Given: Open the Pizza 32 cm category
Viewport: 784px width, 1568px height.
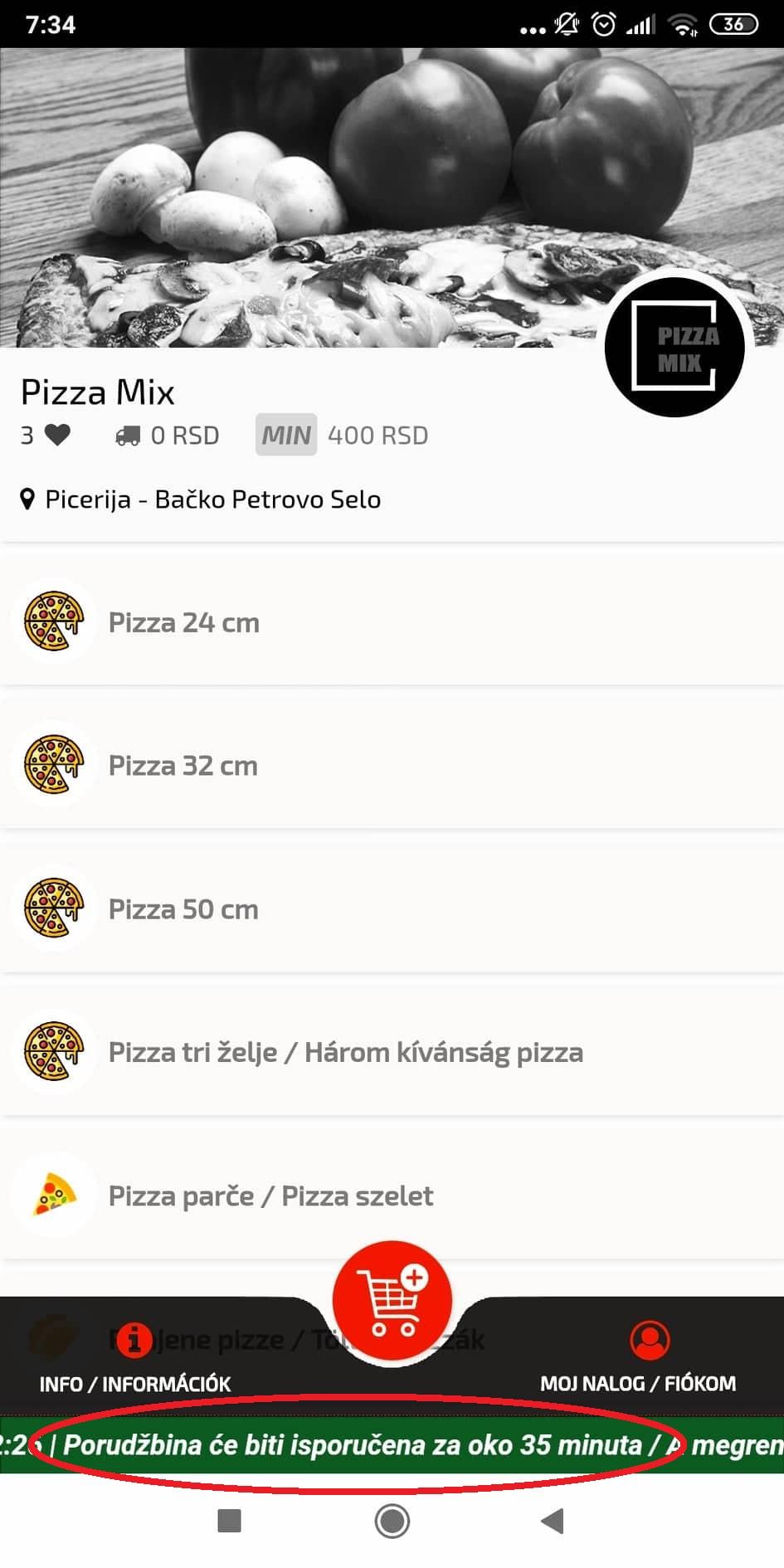Looking at the screenshot, I should point(392,765).
